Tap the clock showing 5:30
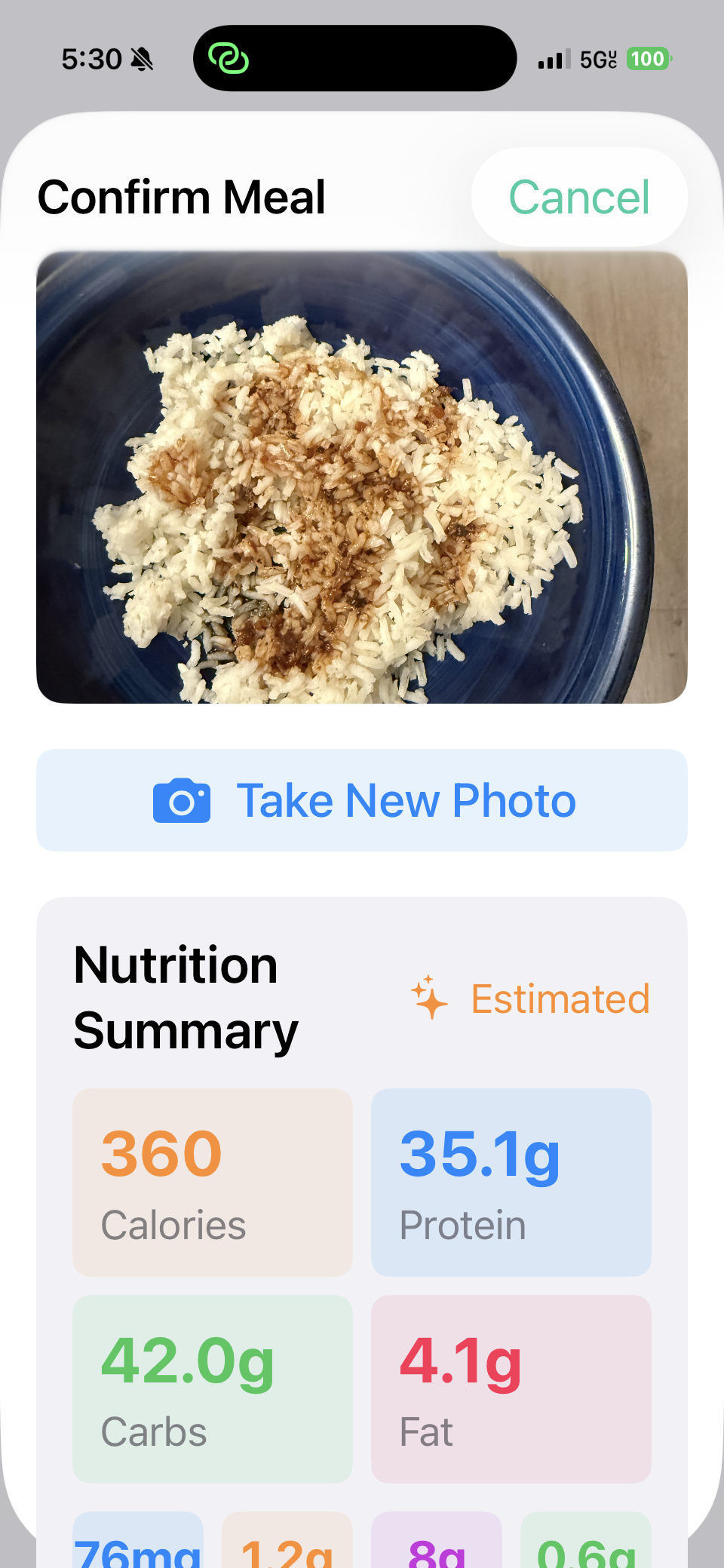Image resolution: width=724 pixels, height=1568 pixels. (91, 58)
